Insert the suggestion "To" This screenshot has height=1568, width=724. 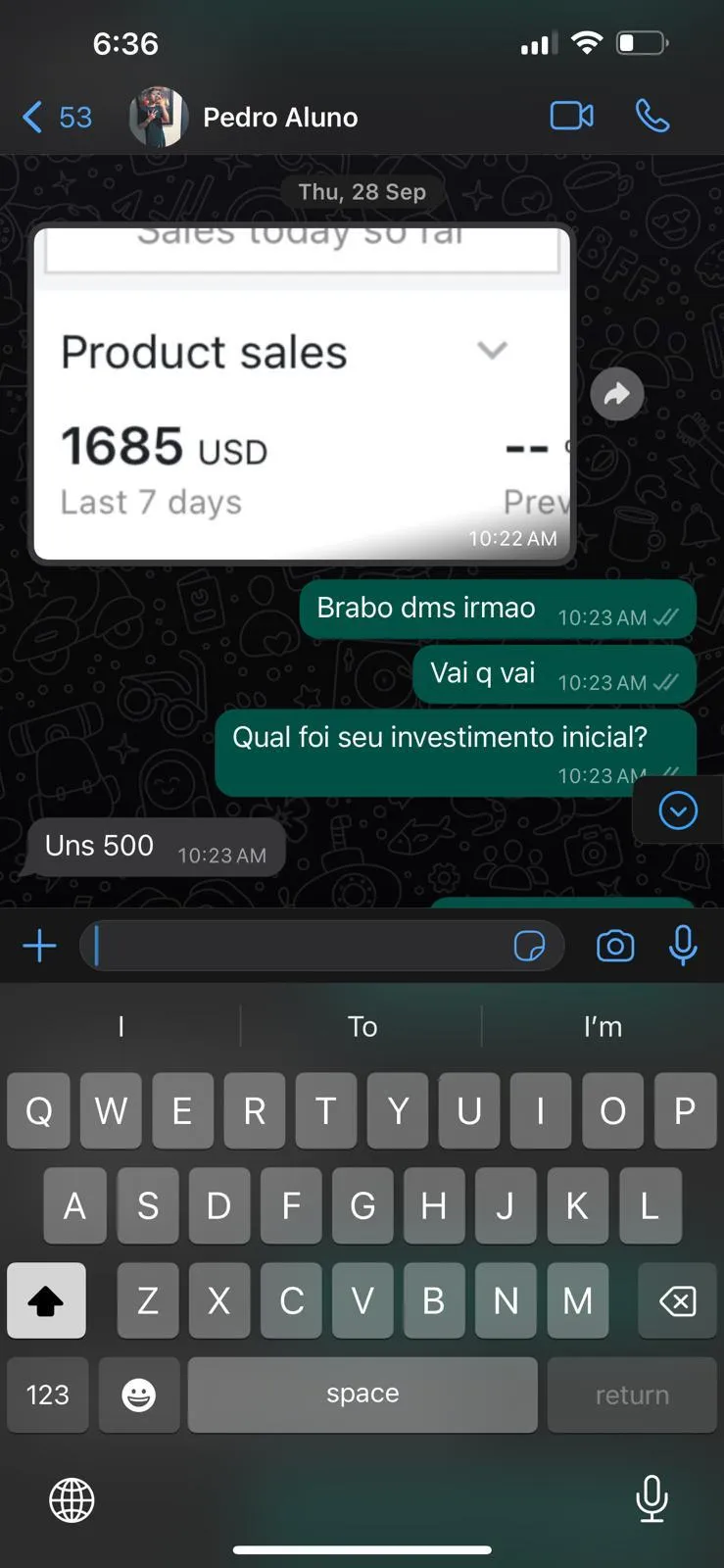click(362, 1026)
